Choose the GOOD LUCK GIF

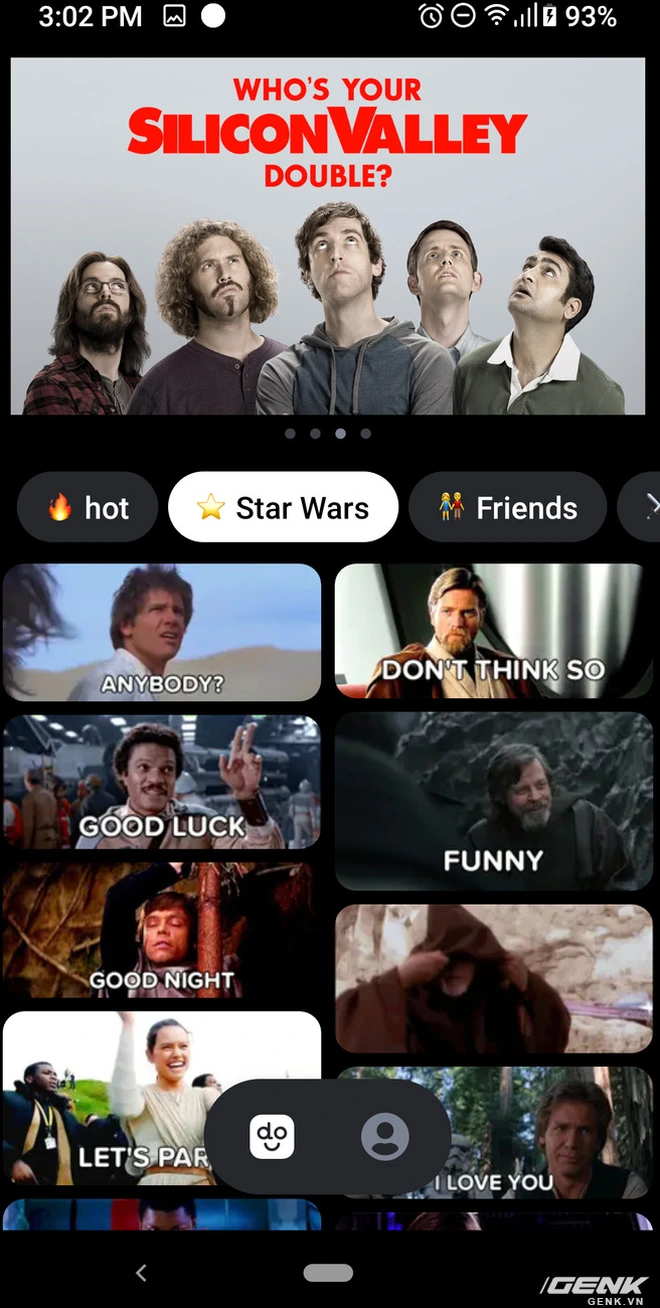click(x=162, y=782)
